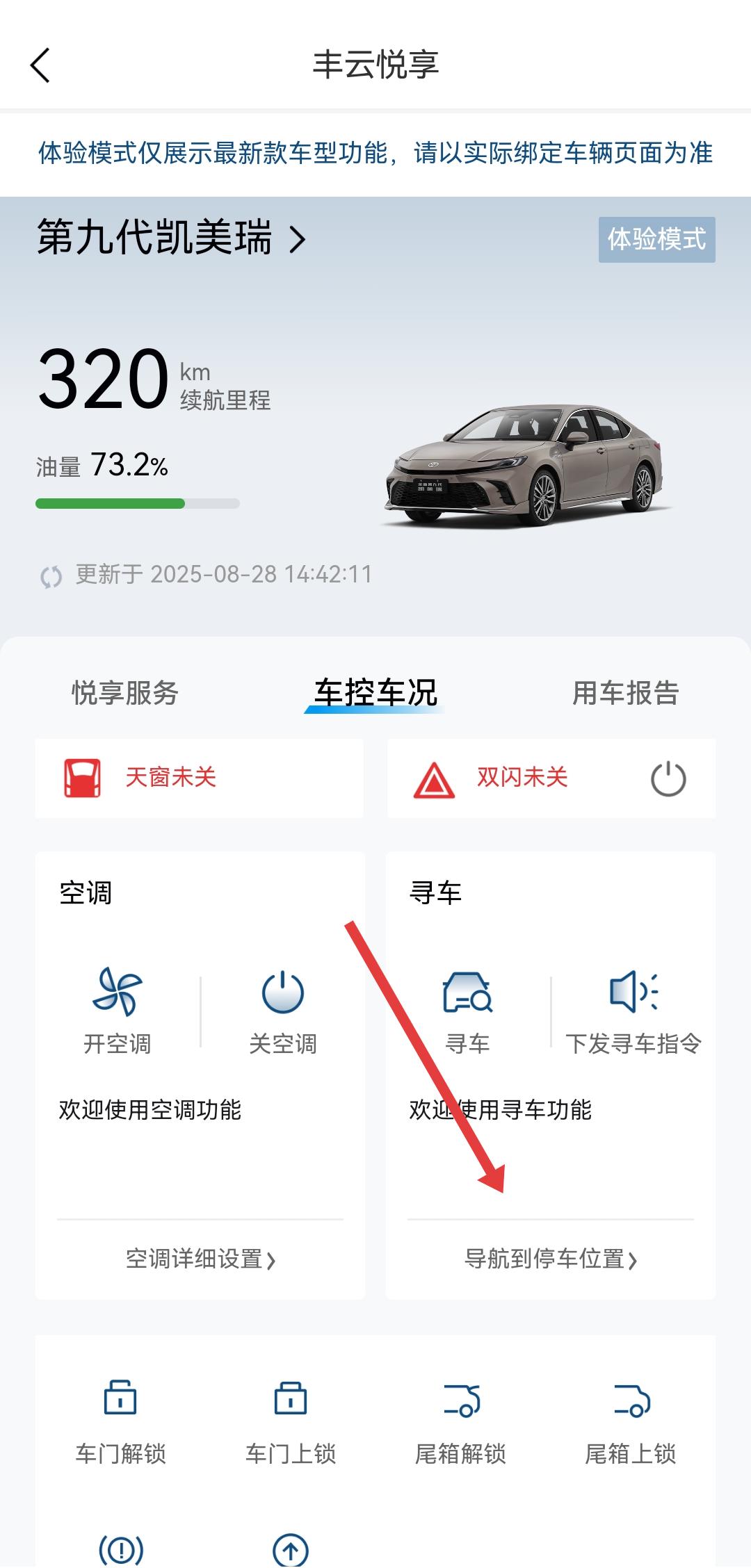Screen dimensions: 751x1568
Task: Open 导航到停车位置 navigation link
Action: point(550,1259)
